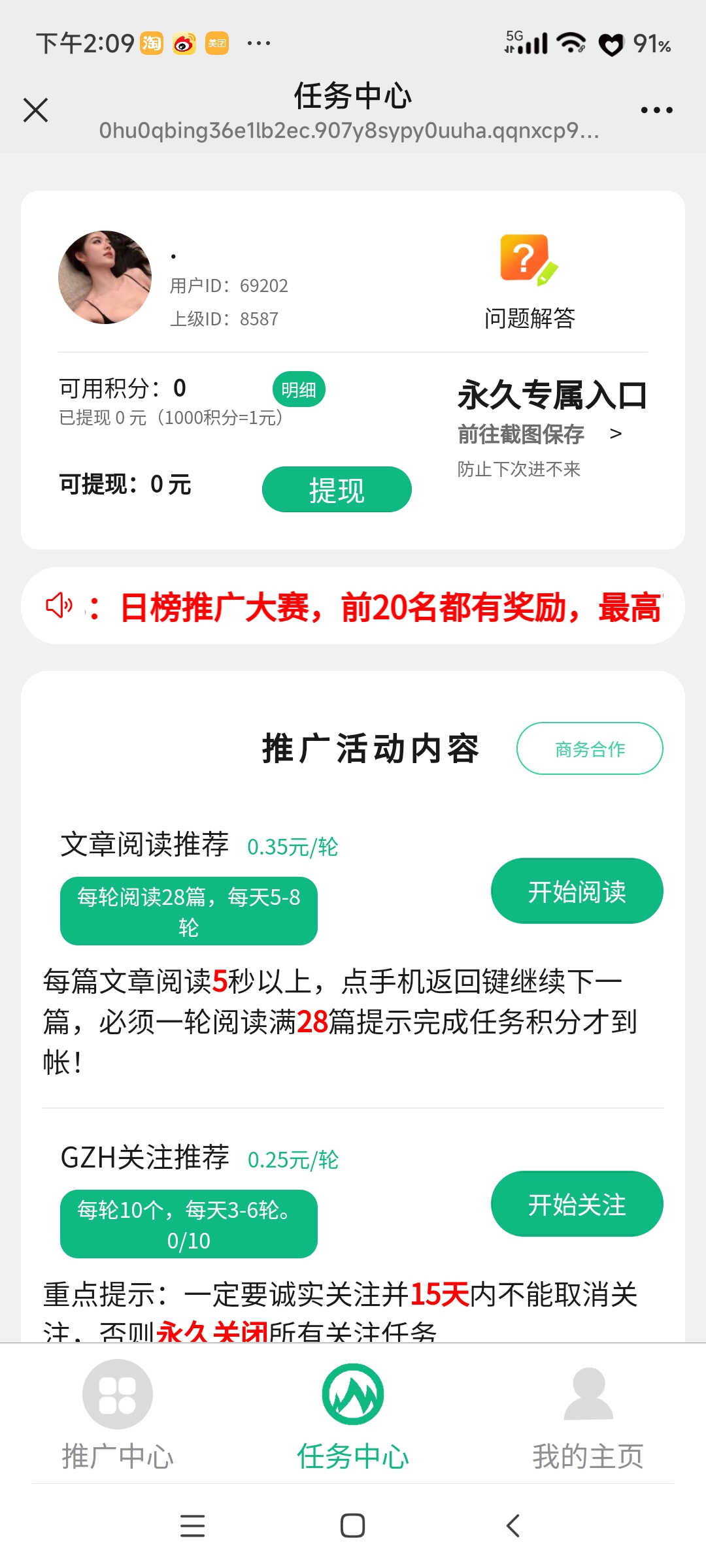This screenshot has height=1568, width=706.
Task: Tap the 任务中心 flame icon
Action: [x=352, y=1394]
